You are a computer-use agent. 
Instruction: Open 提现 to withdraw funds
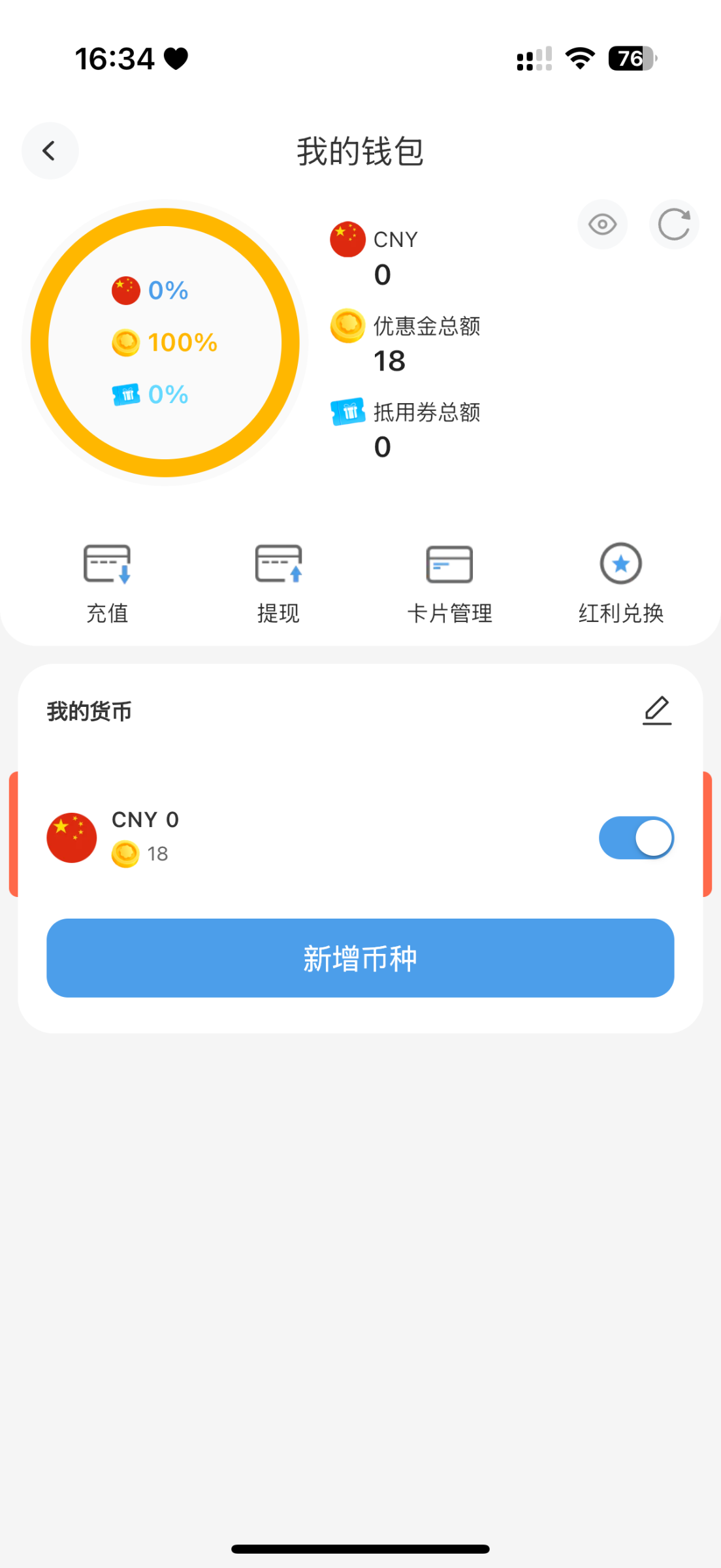click(x=278, y=581)
